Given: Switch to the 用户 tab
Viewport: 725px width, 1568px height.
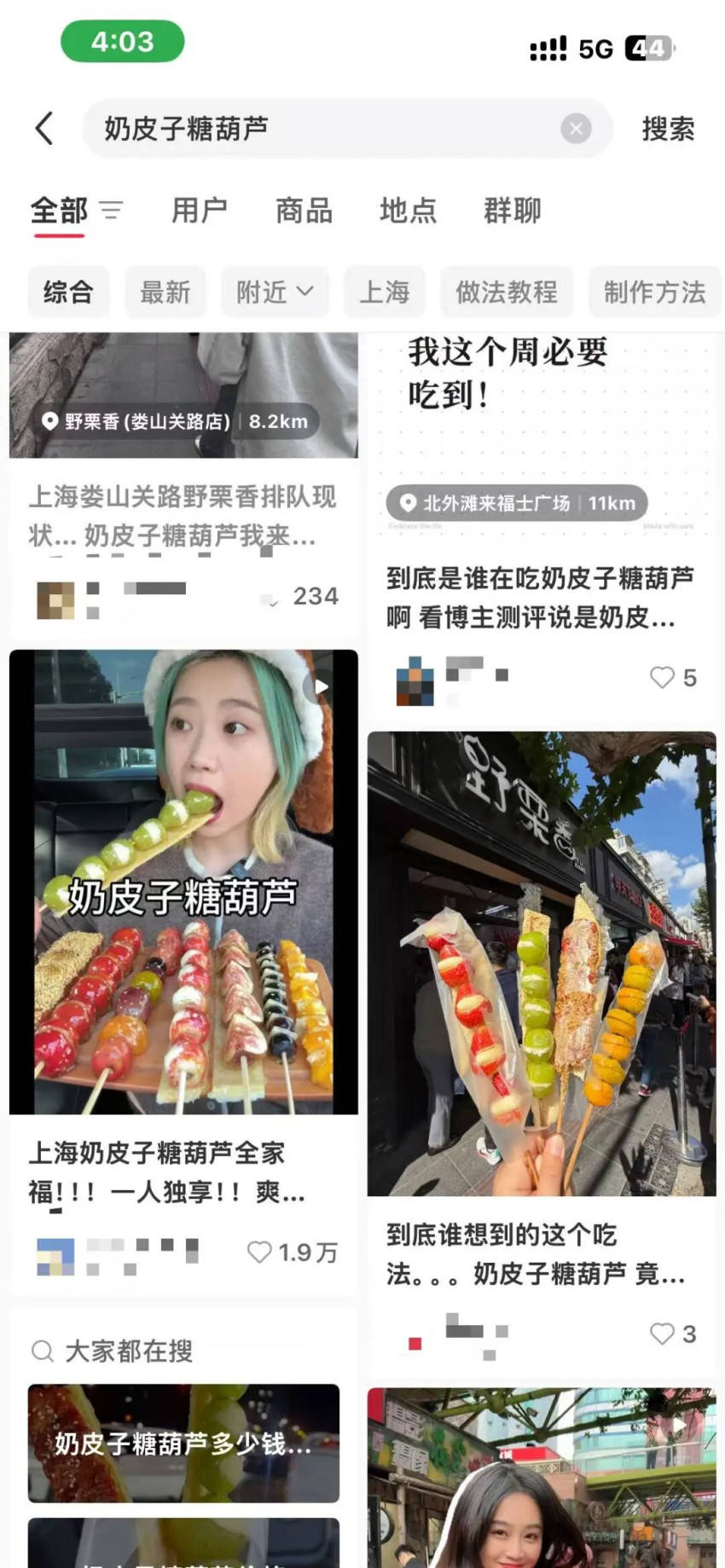Looking at the screenshot, I should (x=200, y=210).
